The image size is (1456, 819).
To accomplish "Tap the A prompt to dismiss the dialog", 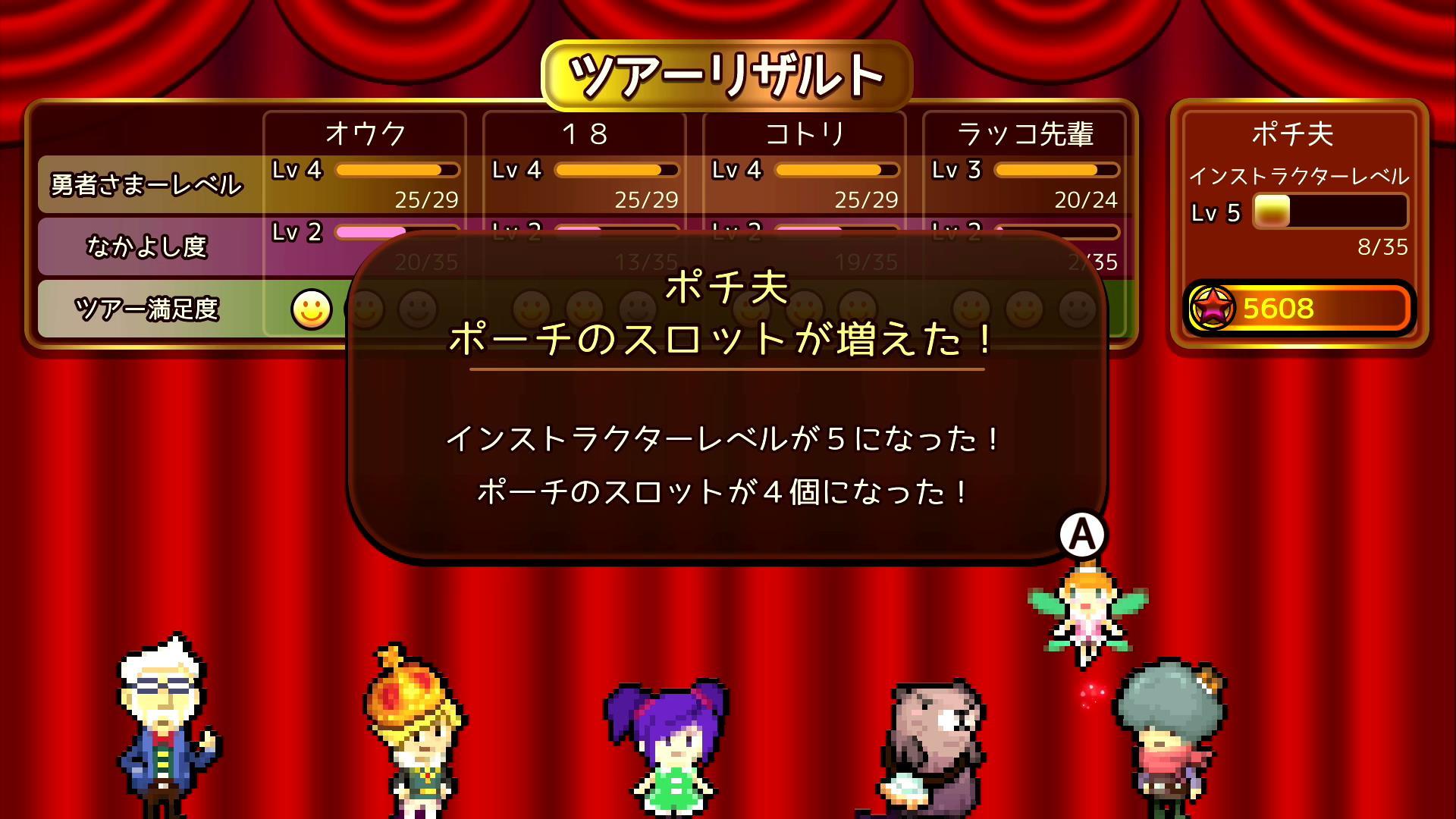I will 1082,535.
